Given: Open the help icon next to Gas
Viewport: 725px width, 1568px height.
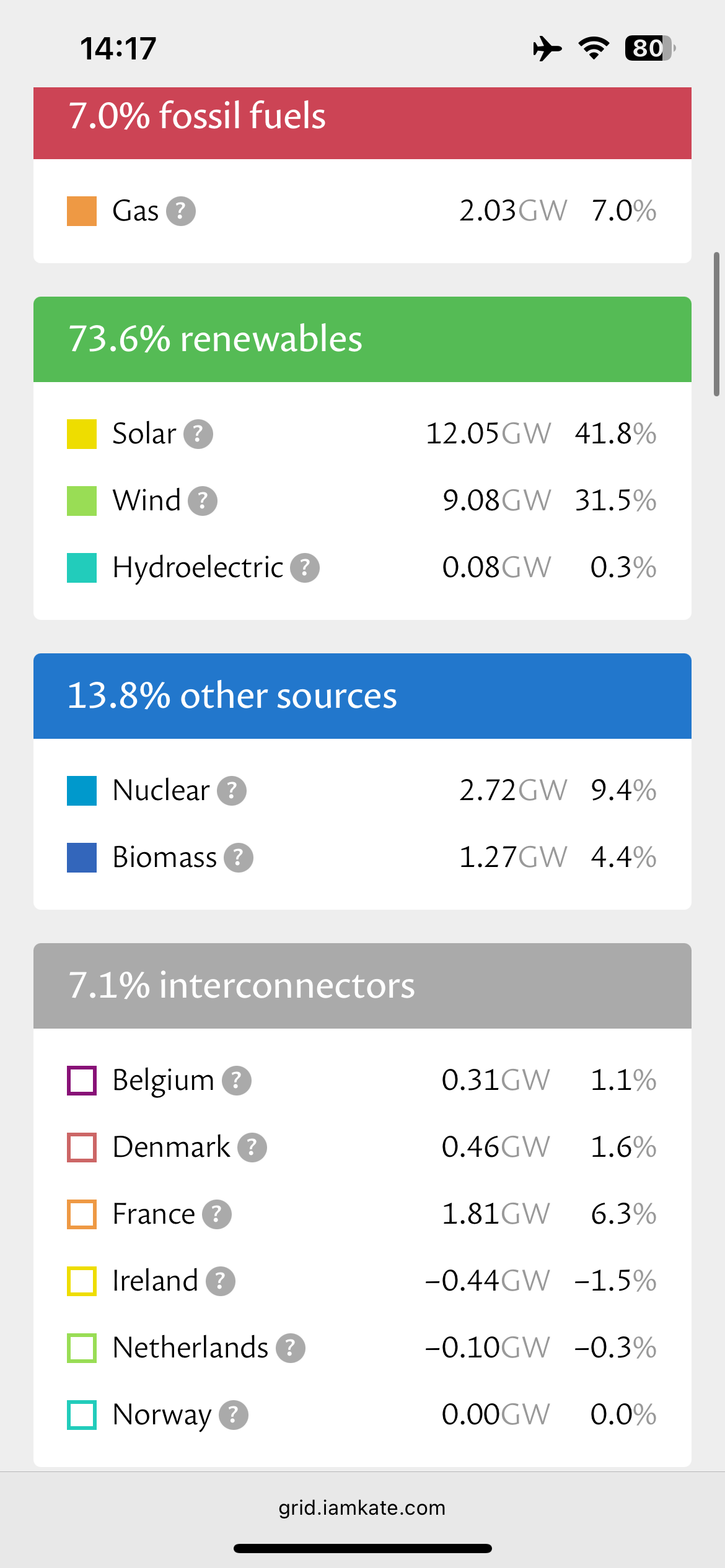Looking at the screenshot, I should click(x=181, y=211).
